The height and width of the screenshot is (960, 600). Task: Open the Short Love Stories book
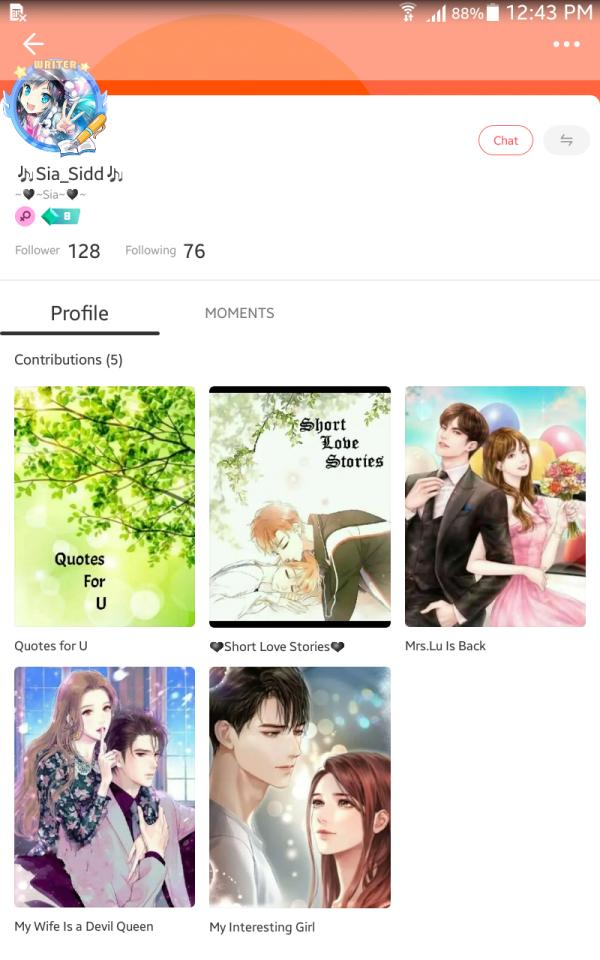[299, 507]
